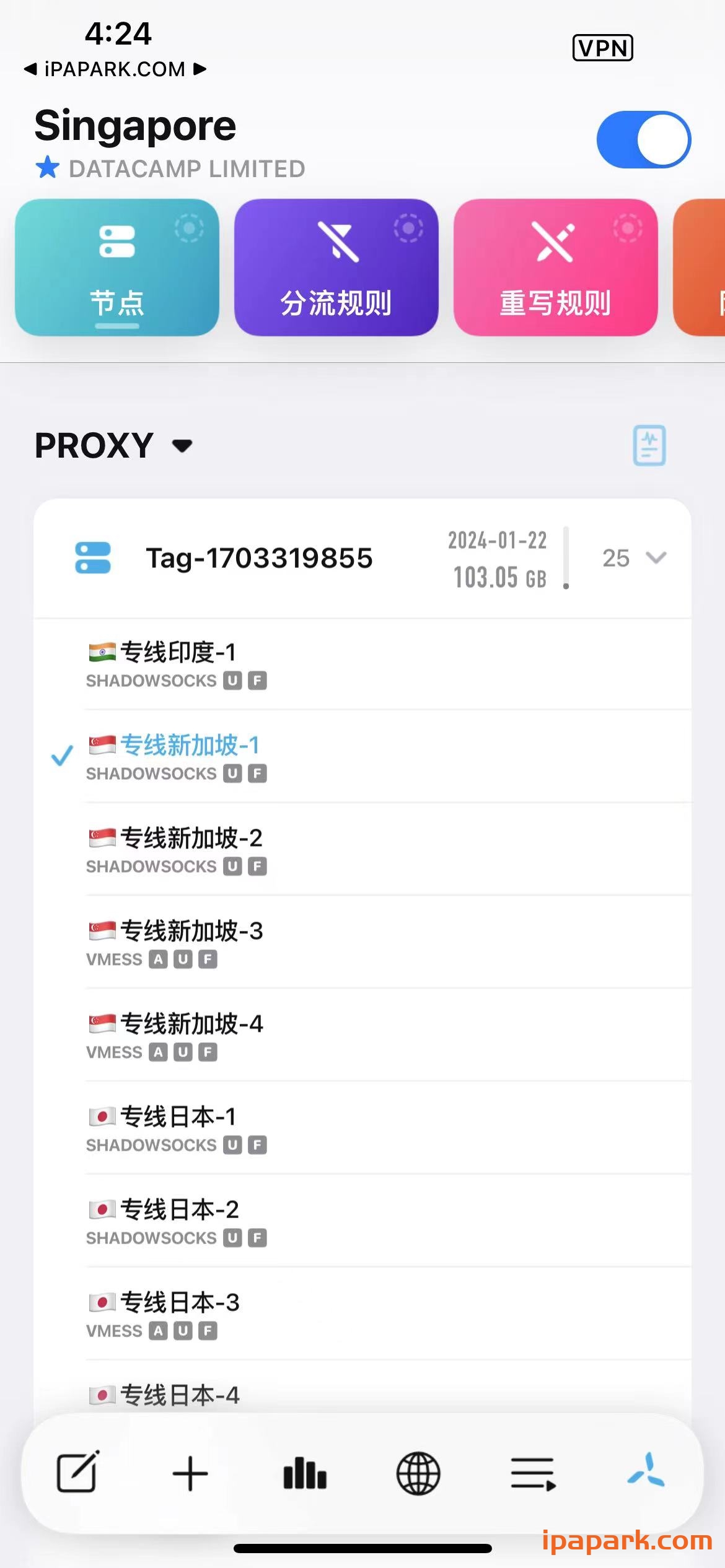This screenshot has width=725, height=1568.
Task: Disable the Singapore VPN switch
Action: pyautogui.click(x=643, y=140)
